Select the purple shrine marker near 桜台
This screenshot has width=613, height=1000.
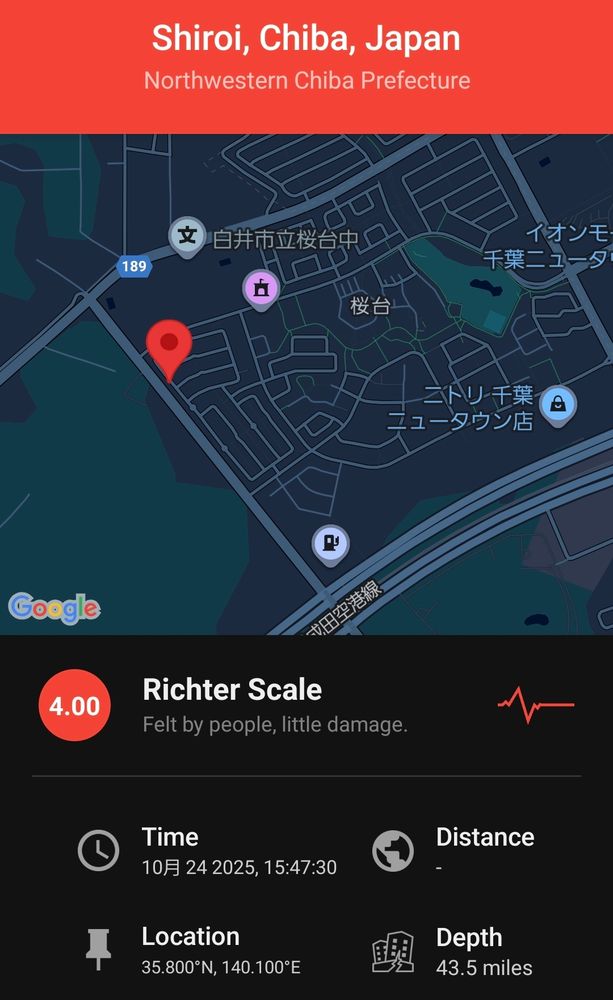point(261,289)
